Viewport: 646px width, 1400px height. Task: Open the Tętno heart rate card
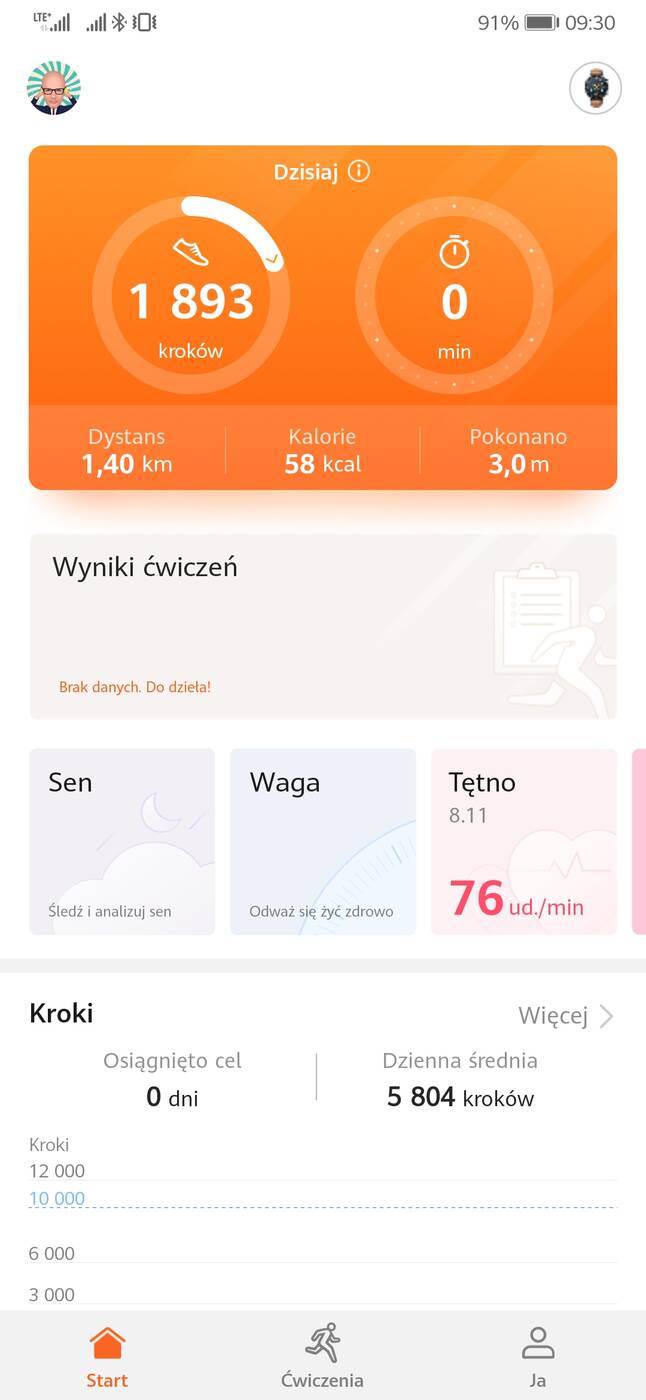(x=523, y=841)
